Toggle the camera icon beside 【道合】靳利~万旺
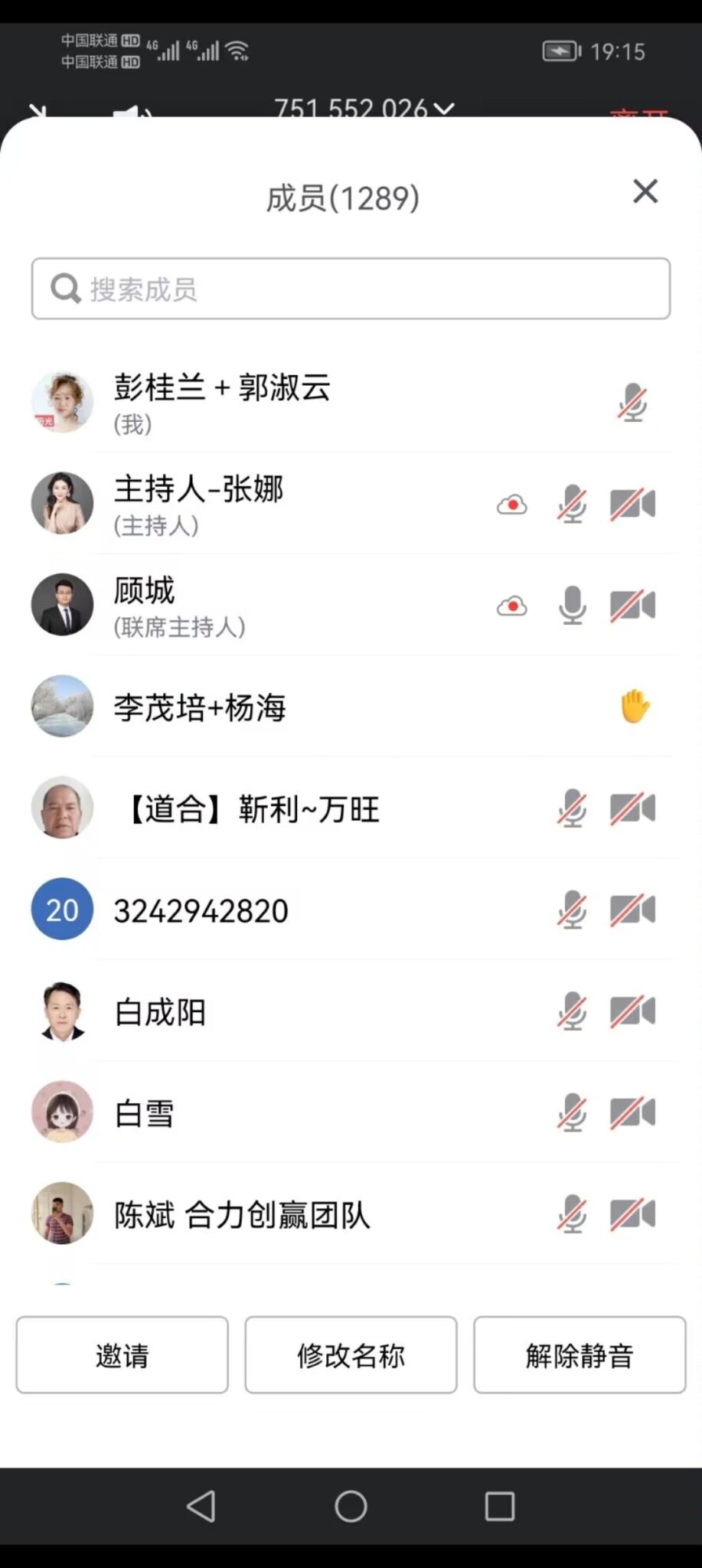Screen dimensions: 702x1568 pos(632,810)
